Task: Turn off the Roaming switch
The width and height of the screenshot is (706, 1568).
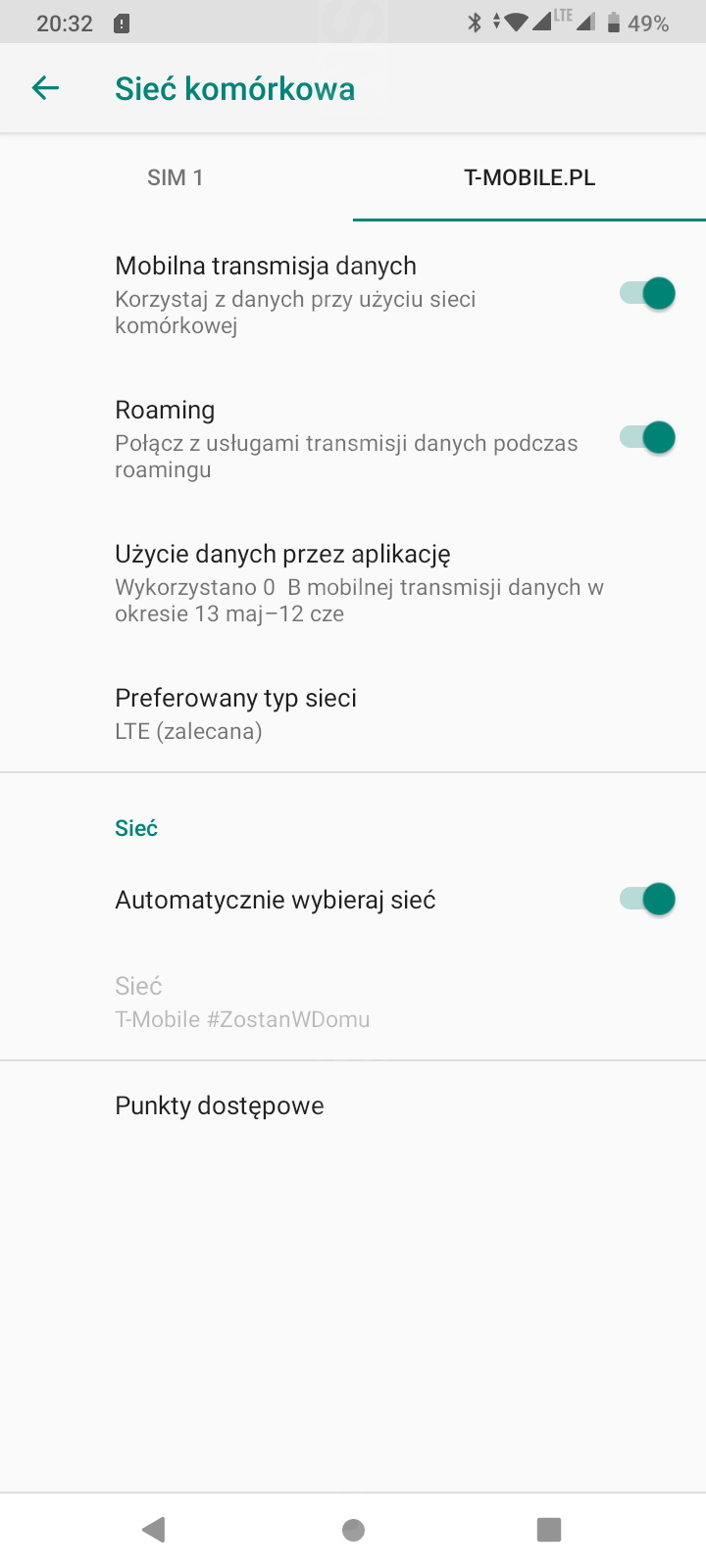Action: point(648,437)
